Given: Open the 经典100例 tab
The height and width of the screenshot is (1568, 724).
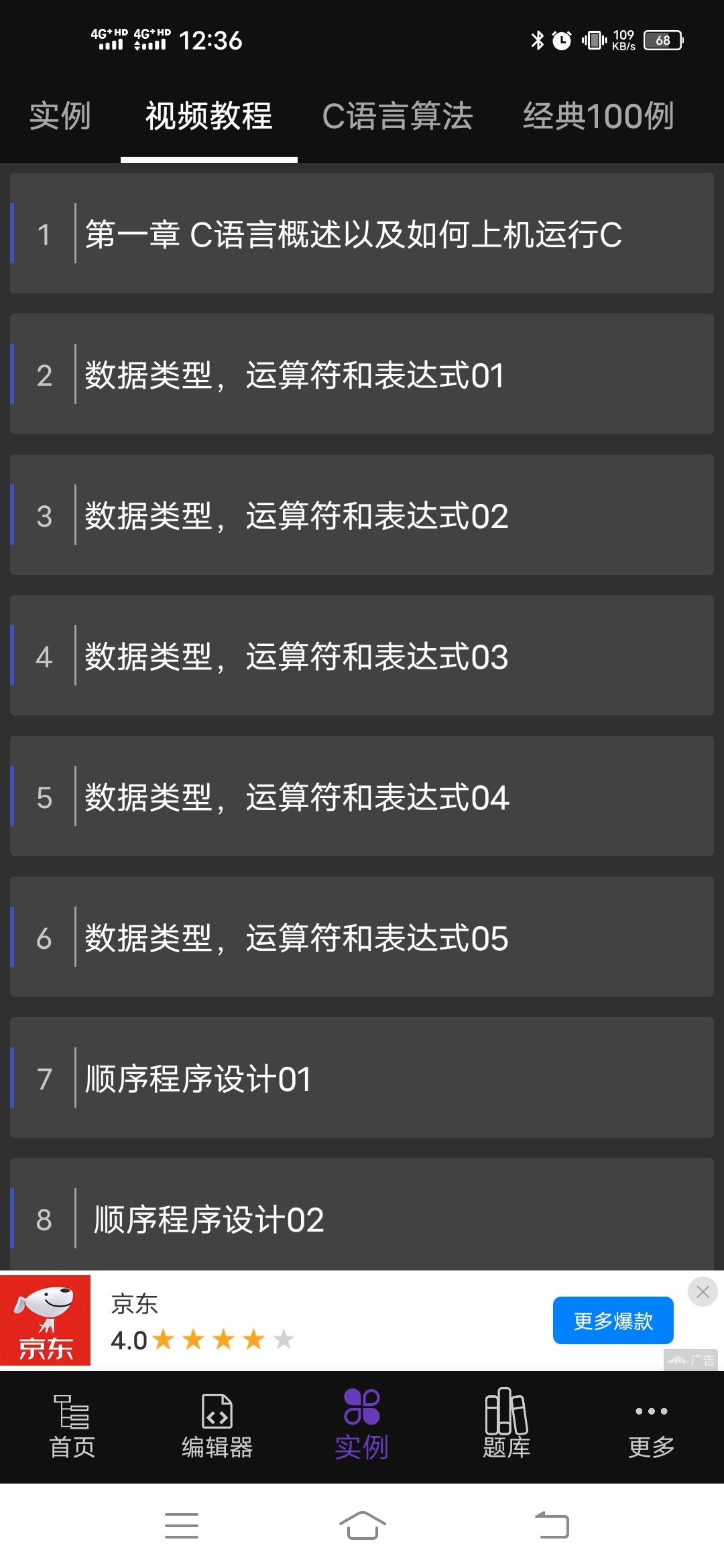Looking at the screenshot, I should 598,116.
